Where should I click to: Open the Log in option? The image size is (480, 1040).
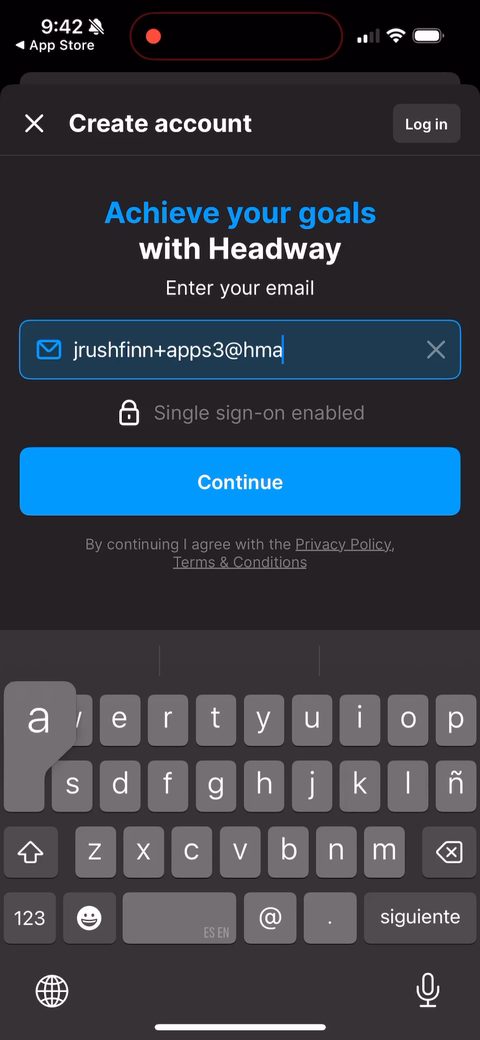[x=426, y=124]
